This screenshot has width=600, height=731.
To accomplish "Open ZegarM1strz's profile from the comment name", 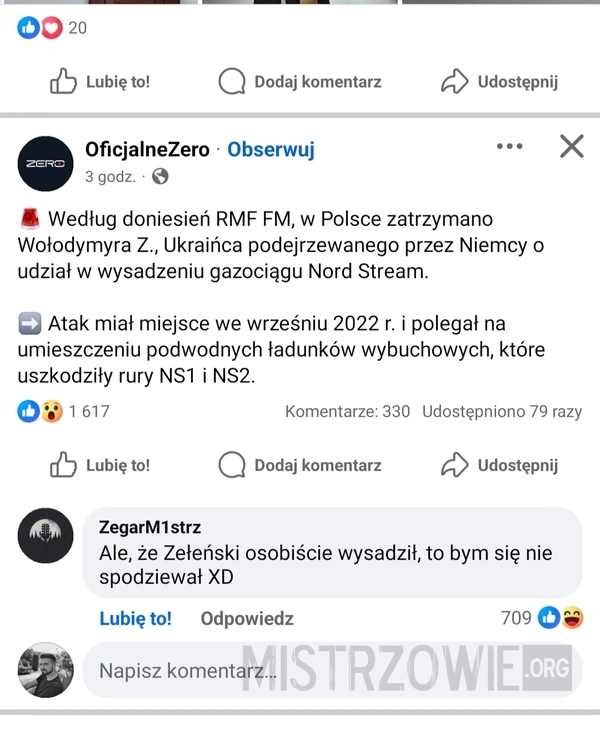I will [150, 527].
